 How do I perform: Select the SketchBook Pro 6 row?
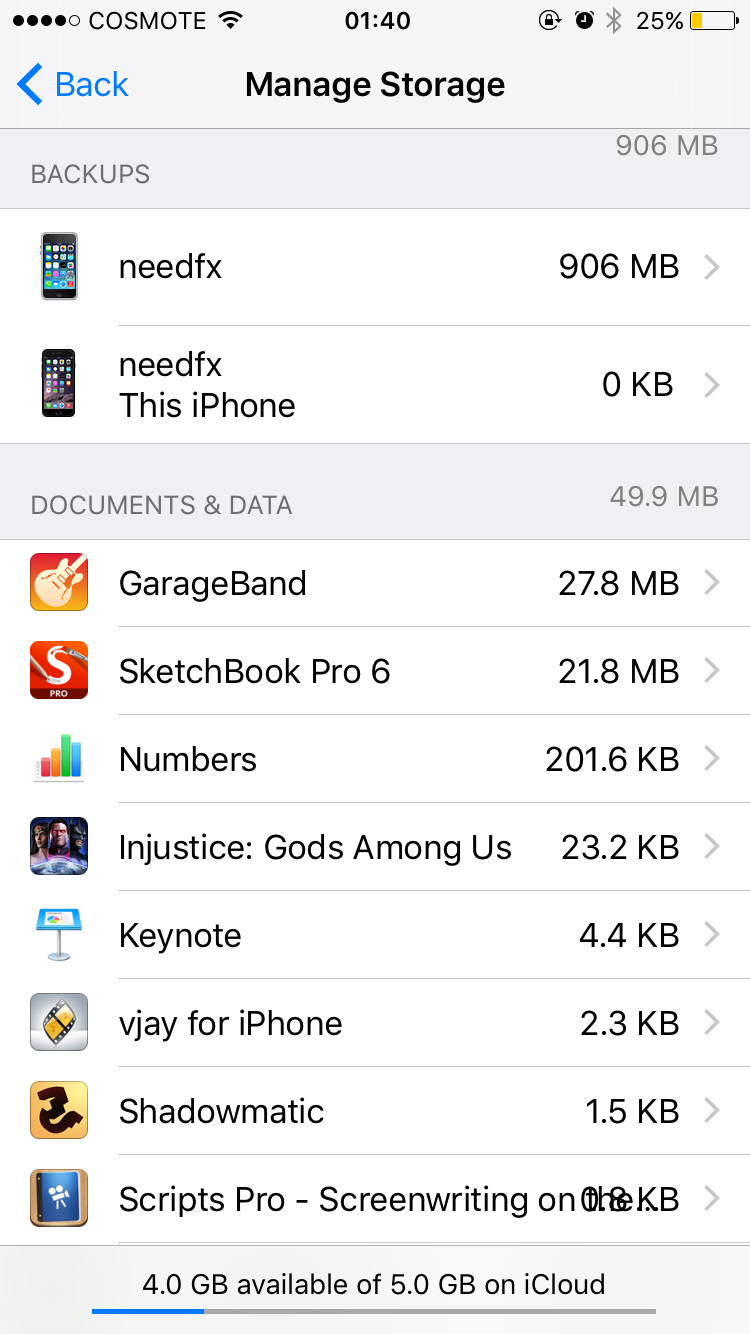(375, 671)
